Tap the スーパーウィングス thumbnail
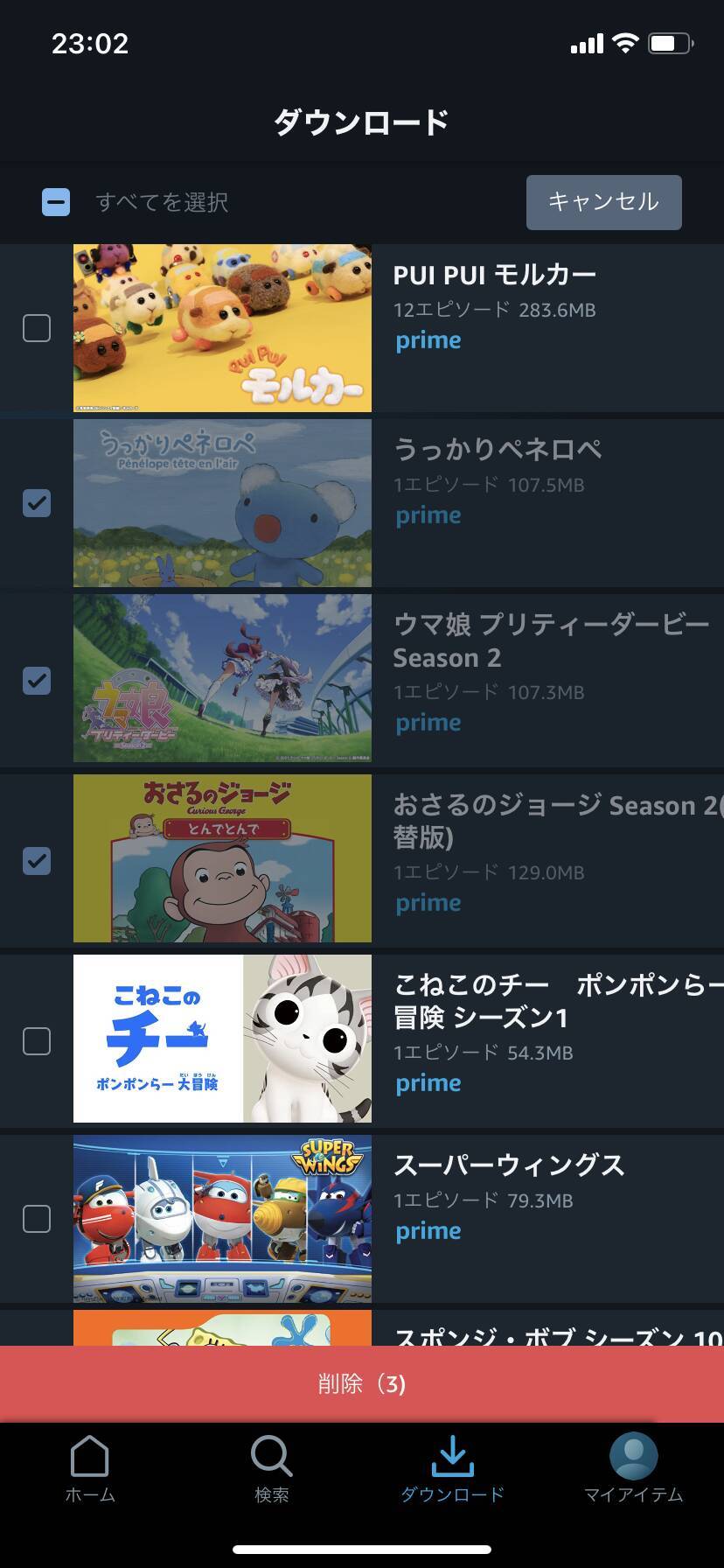Screen dimensions: 724x1568 222,1218
